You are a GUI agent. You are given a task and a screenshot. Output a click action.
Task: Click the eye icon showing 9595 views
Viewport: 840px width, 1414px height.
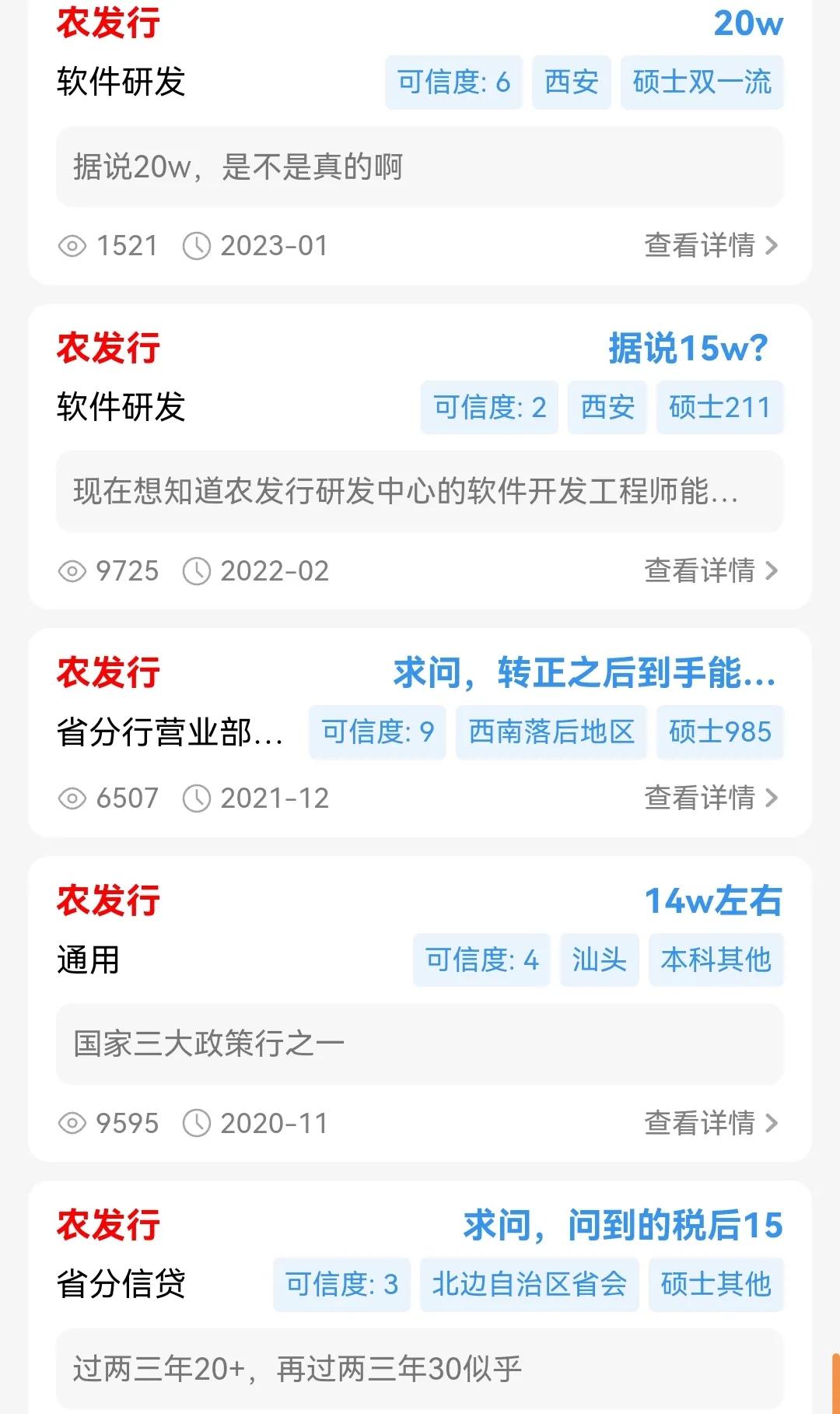(x=72, y=1123)
